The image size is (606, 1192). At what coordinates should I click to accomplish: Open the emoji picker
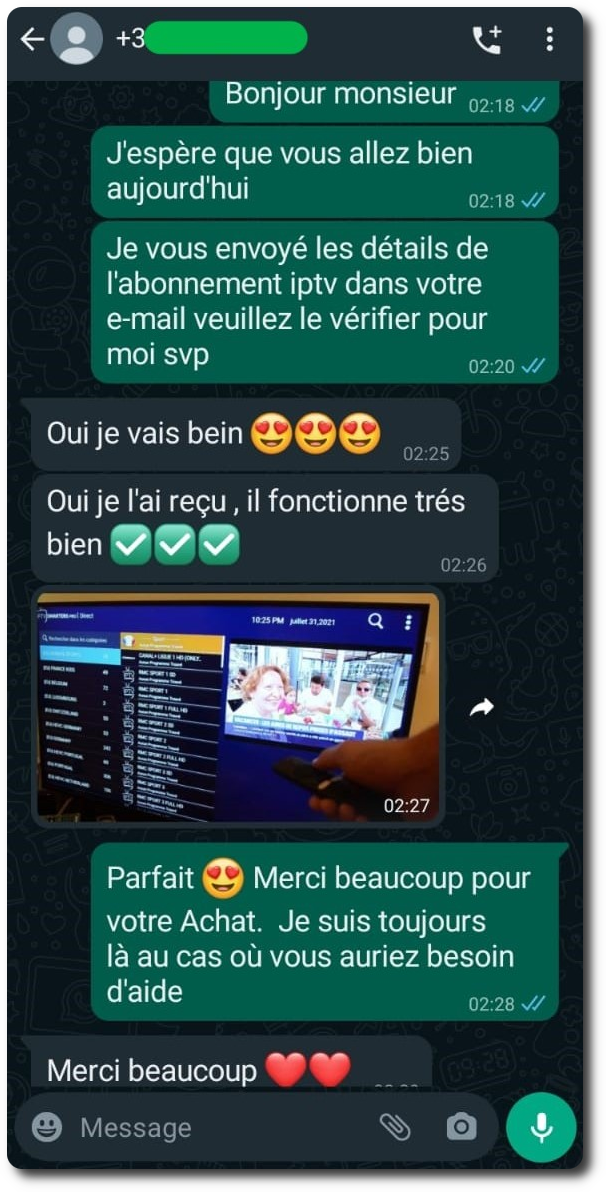point(47,1128)
